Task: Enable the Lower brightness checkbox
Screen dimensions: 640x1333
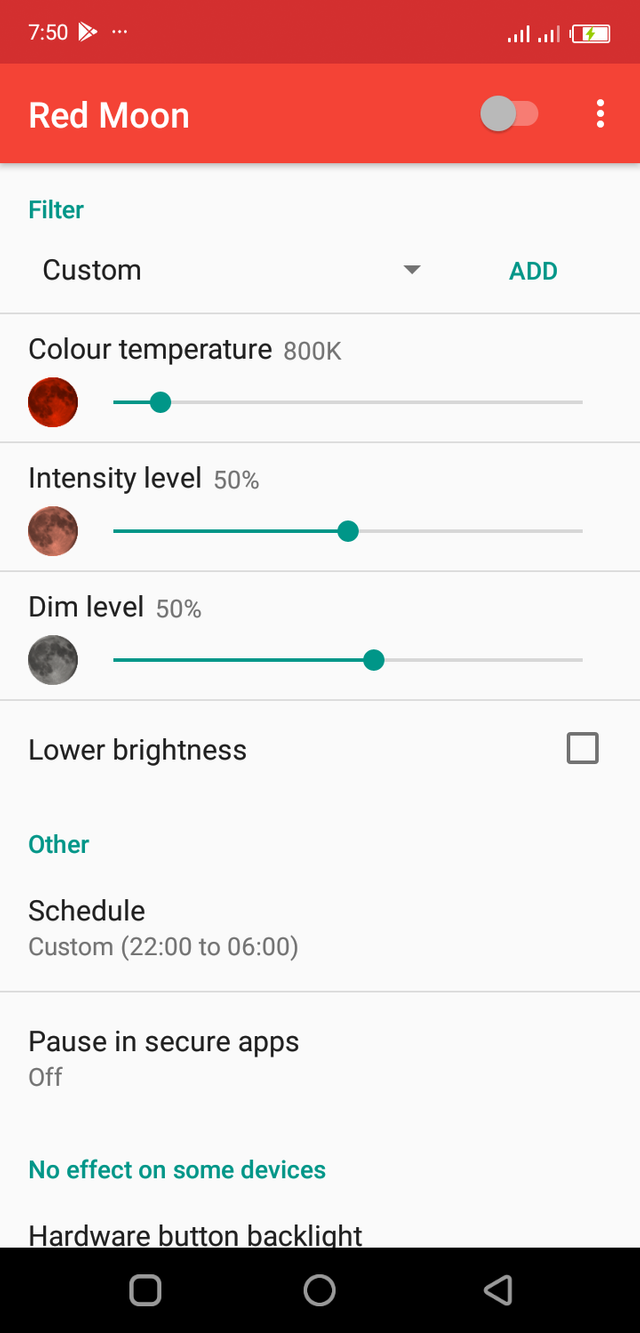Action: point(582,749)
